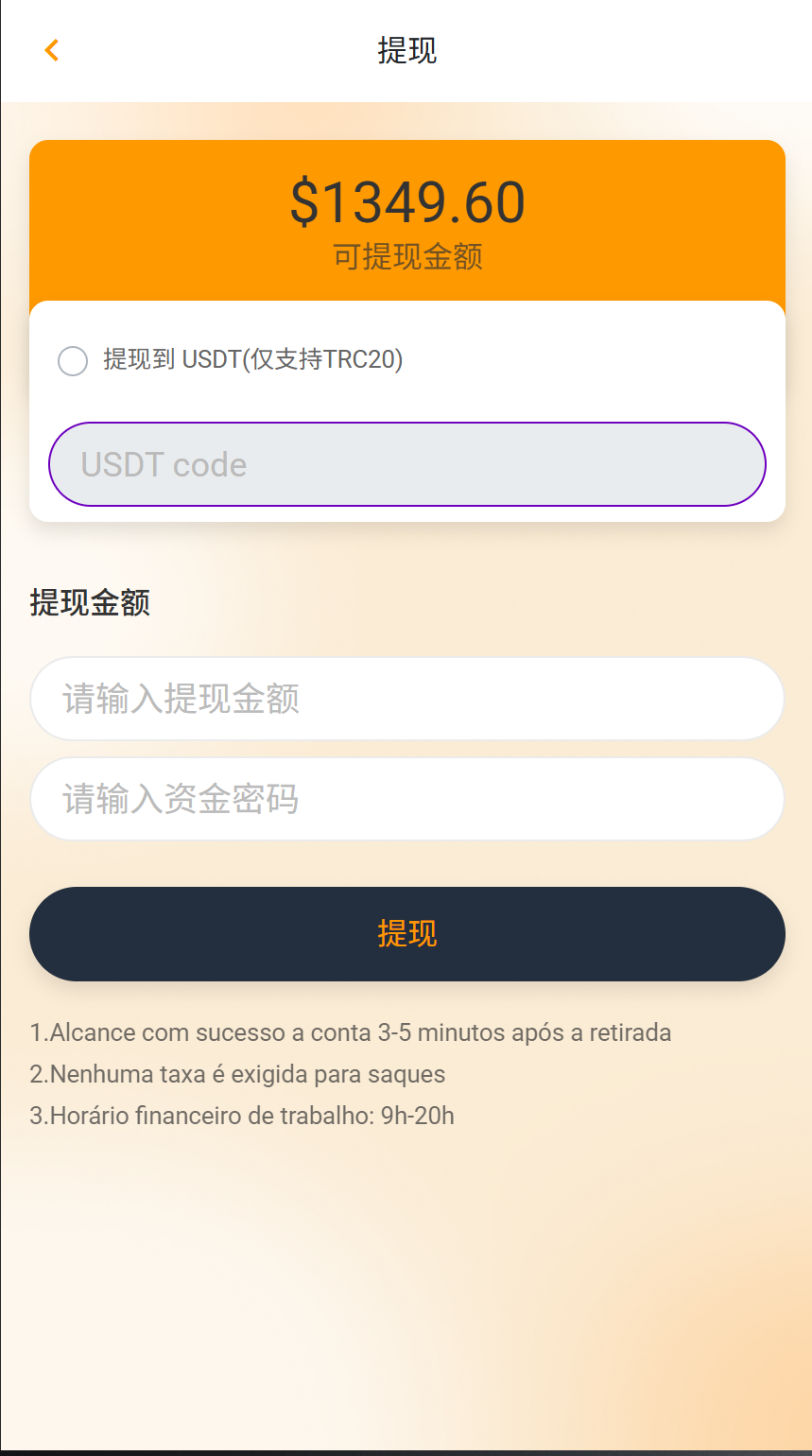This screenshot has height=1456, width=812.
Task: Select the USDT TRC20 withdrawal option circle
Action: (x=73, y=361)
